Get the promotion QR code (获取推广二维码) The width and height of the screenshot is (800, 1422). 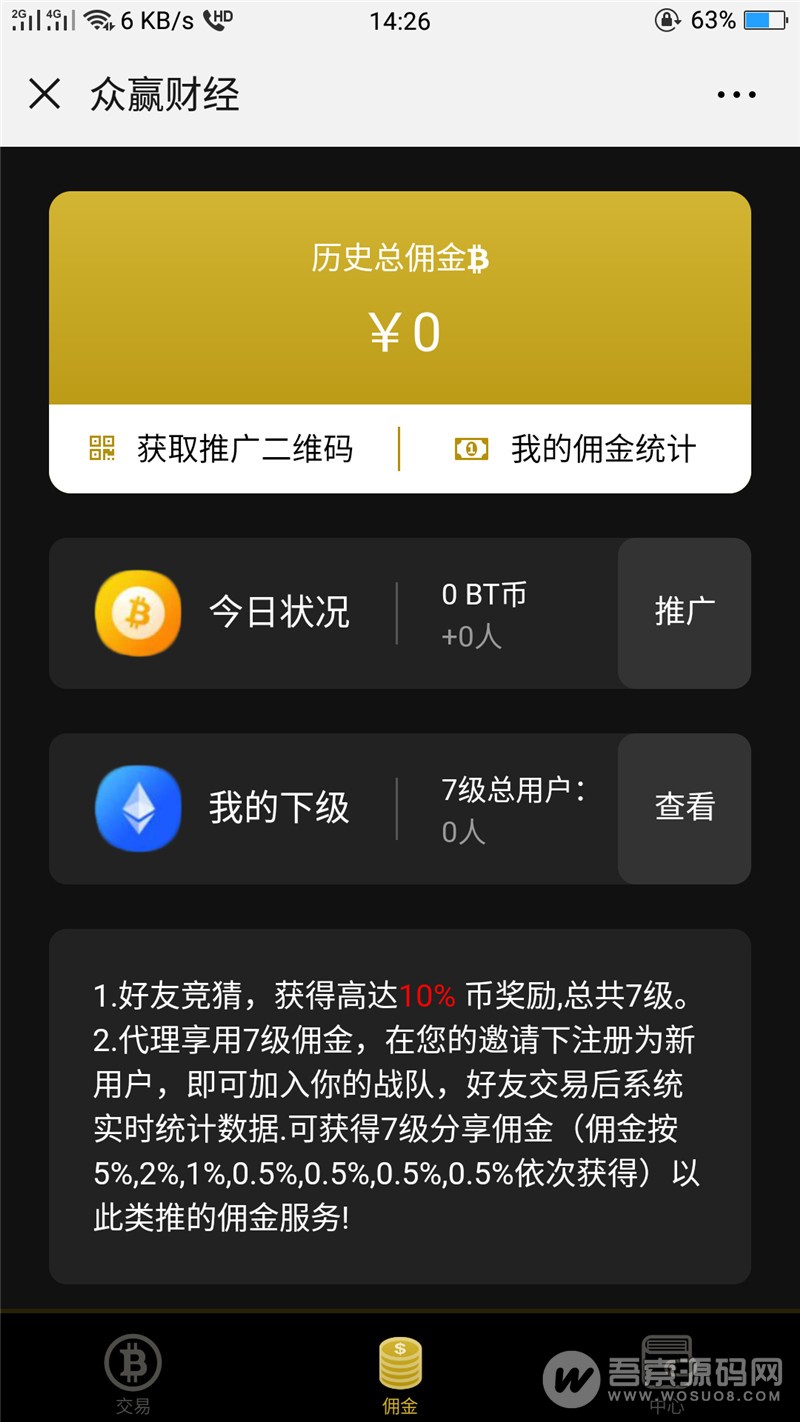pyautogui.click(x=222, y=449)
